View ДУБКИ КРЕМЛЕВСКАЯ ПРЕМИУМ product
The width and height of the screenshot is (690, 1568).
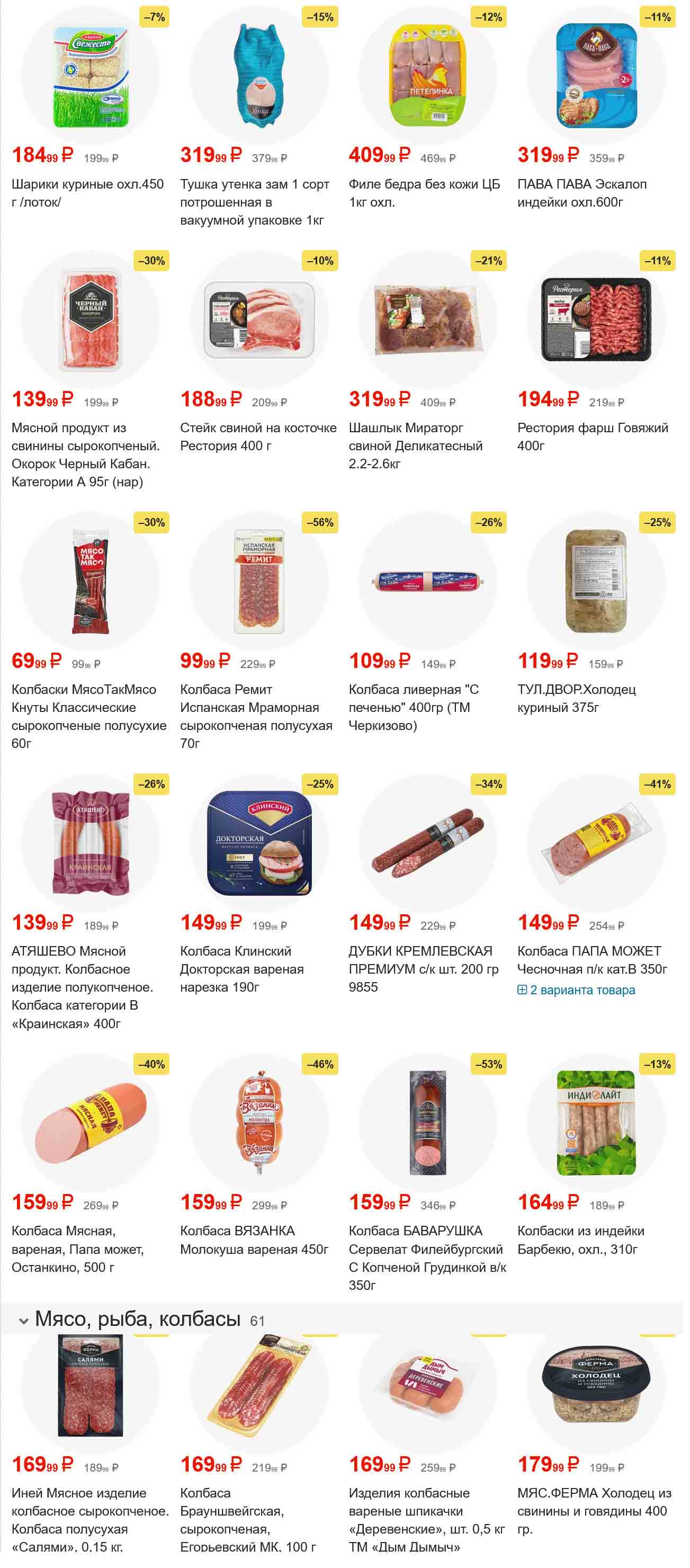423,968
